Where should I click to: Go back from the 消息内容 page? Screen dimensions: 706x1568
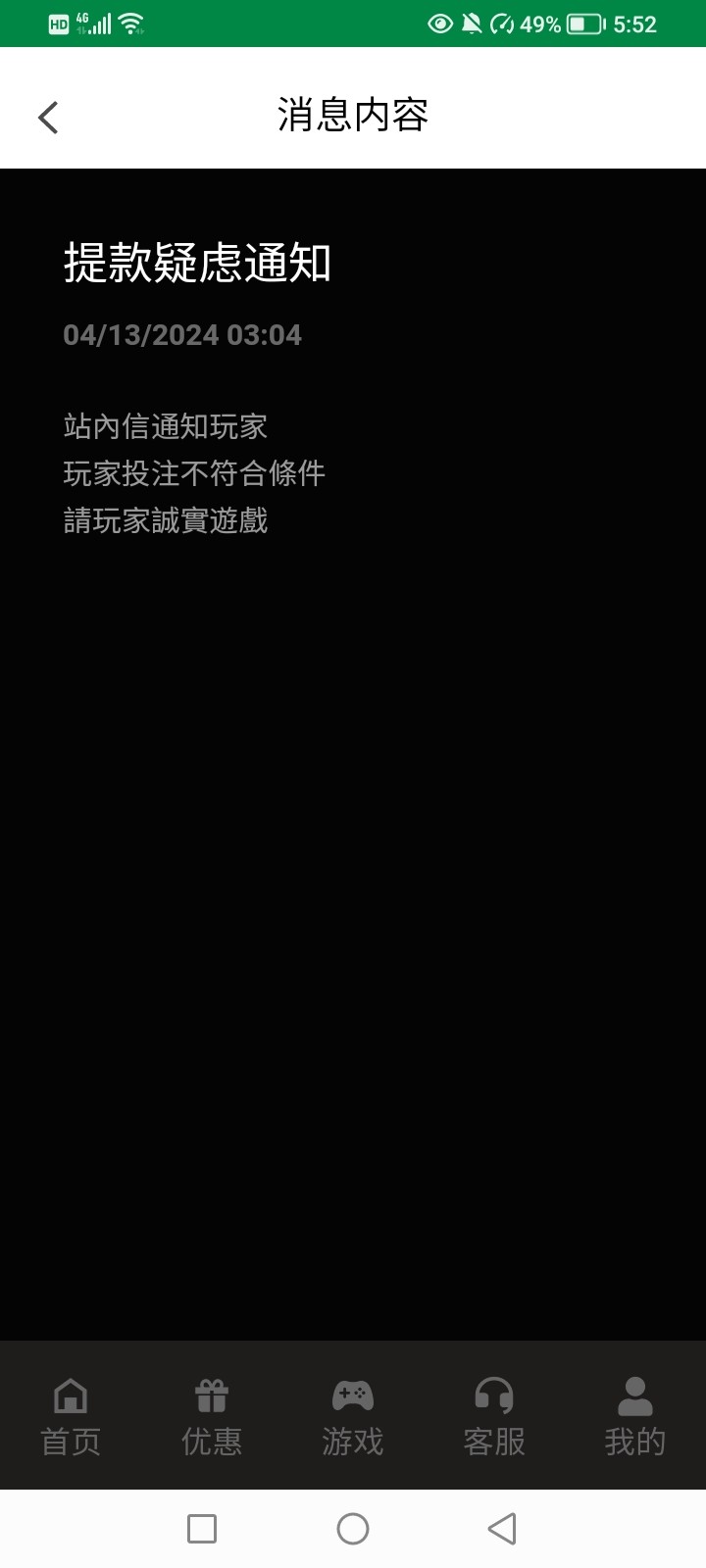point(48,118)
